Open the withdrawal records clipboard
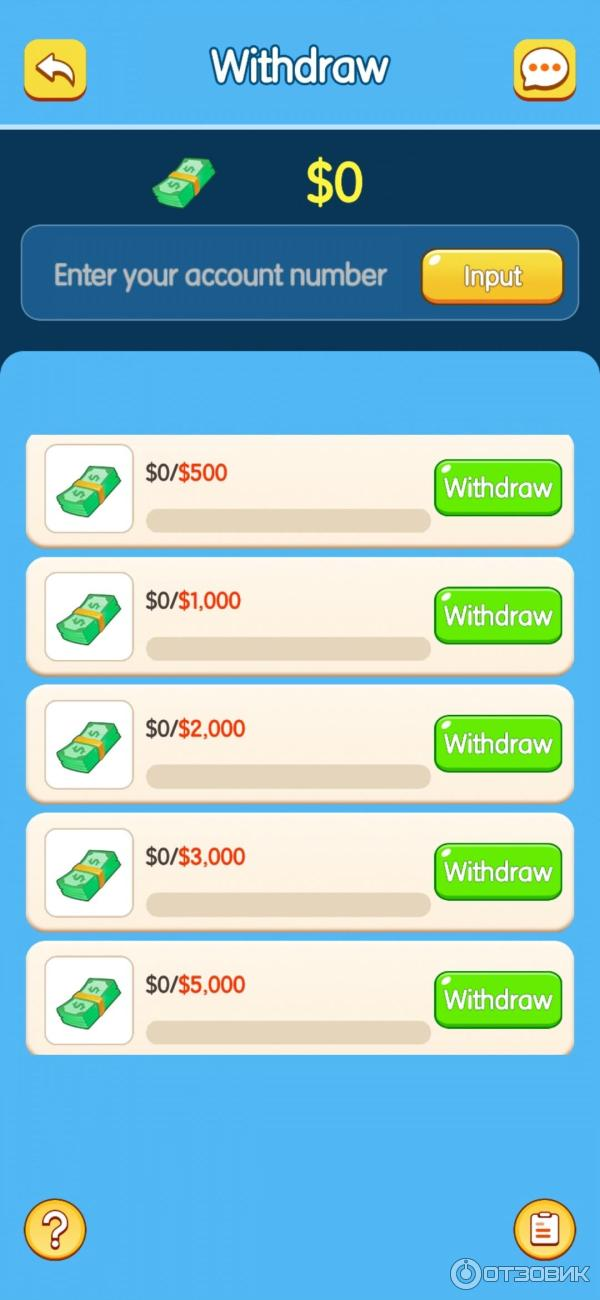Screen dimensions: 600x1300 pos(545,1229)
